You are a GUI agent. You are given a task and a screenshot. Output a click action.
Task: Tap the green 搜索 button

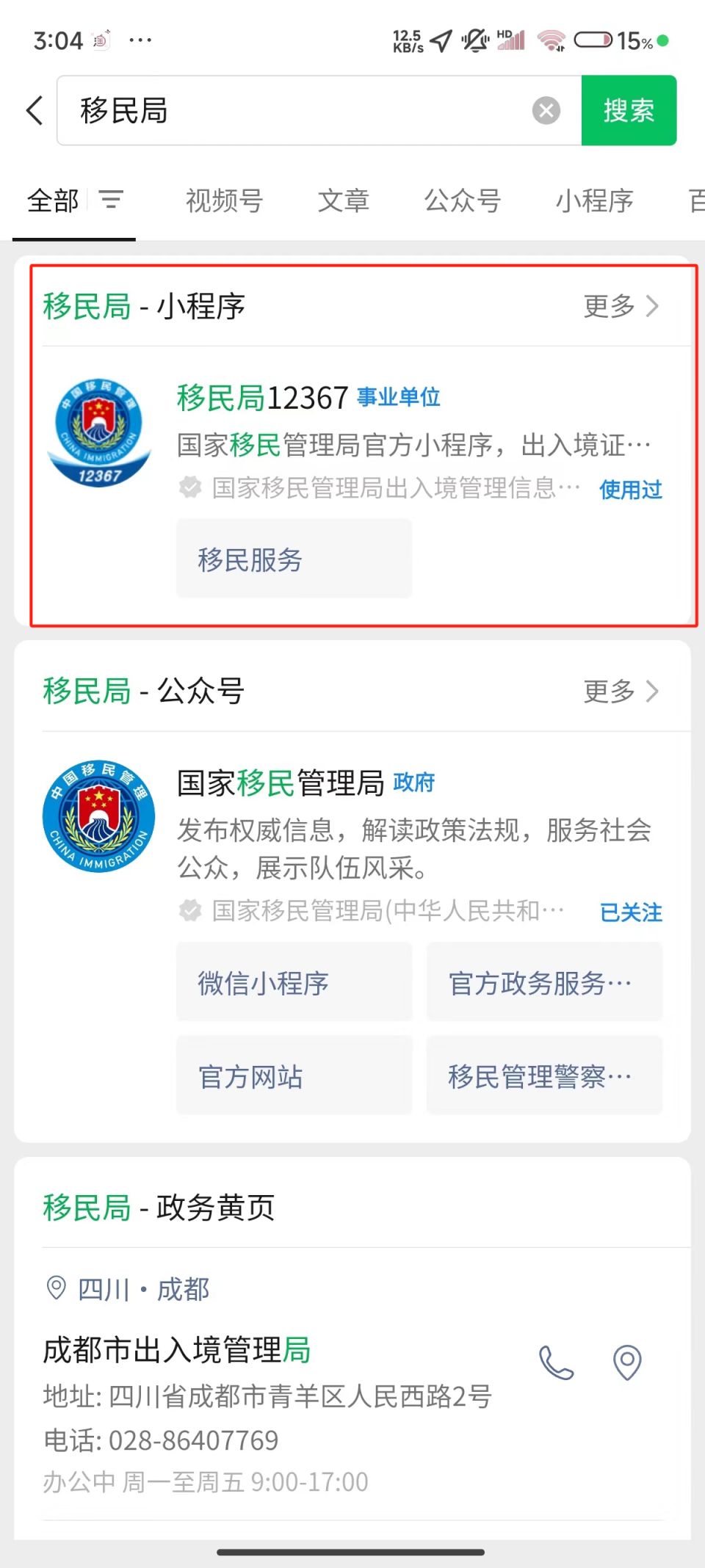(629, 111)
